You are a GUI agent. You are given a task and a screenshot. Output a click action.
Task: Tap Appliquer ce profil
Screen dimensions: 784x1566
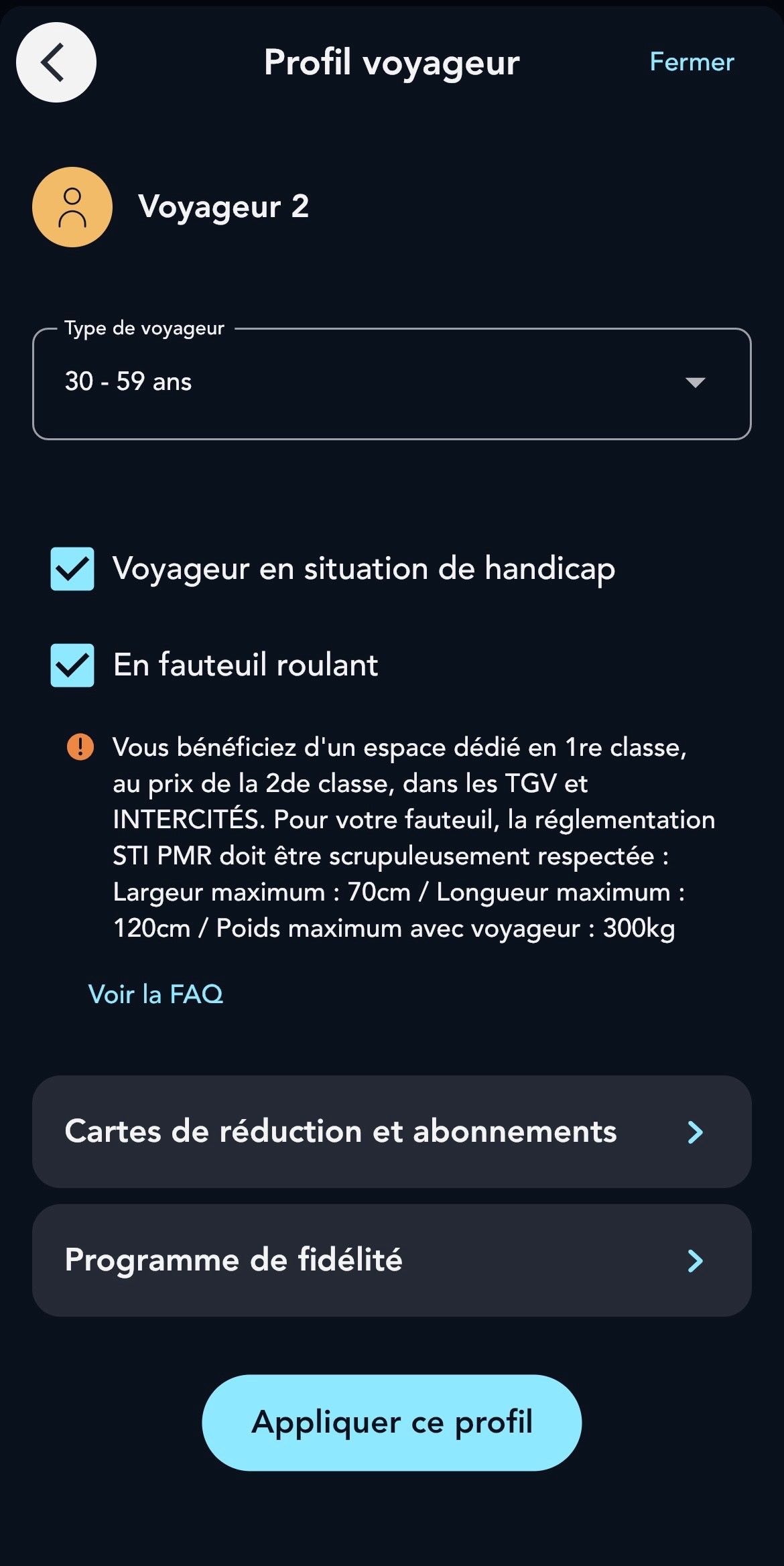tap(391, 1423)
